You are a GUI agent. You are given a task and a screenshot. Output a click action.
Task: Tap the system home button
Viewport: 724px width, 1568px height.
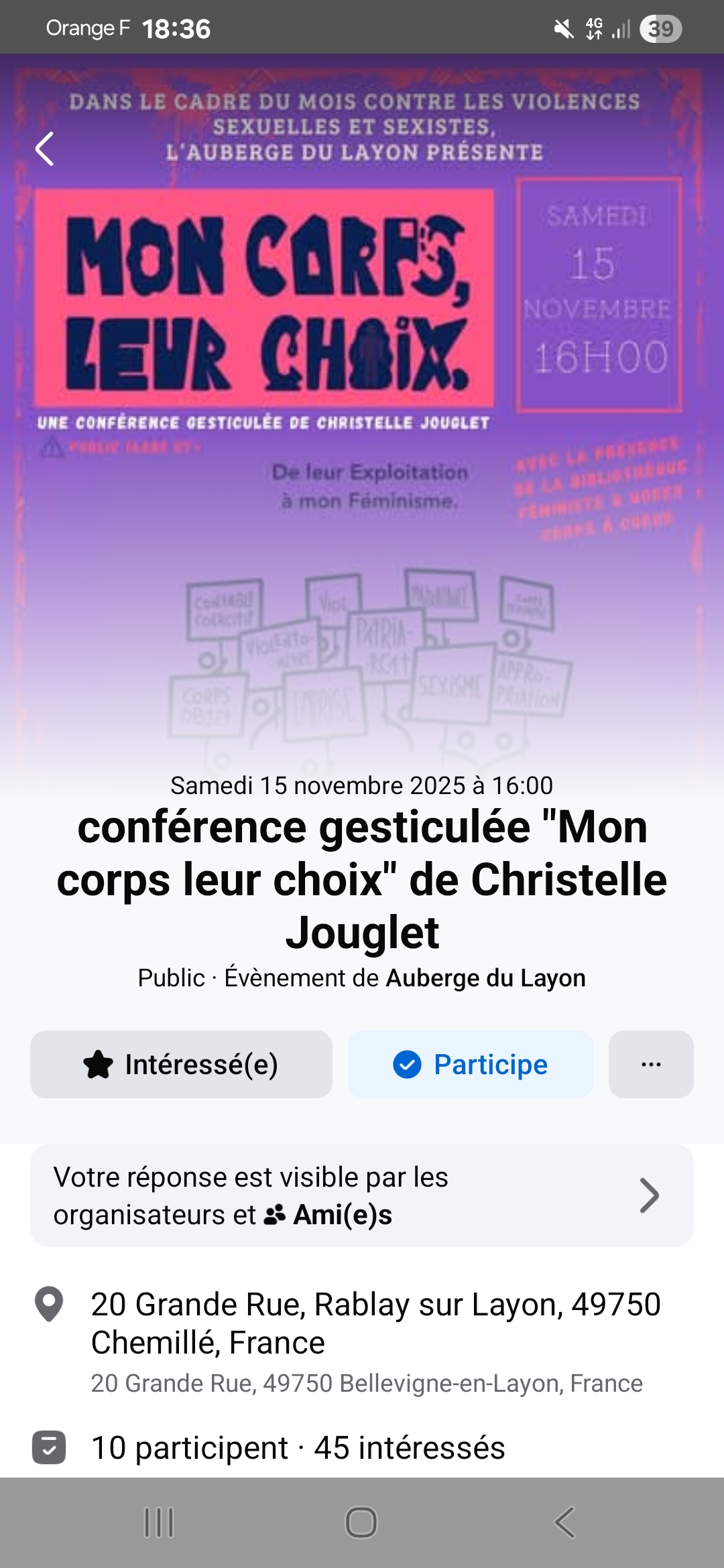click(x=361, y=1522)
